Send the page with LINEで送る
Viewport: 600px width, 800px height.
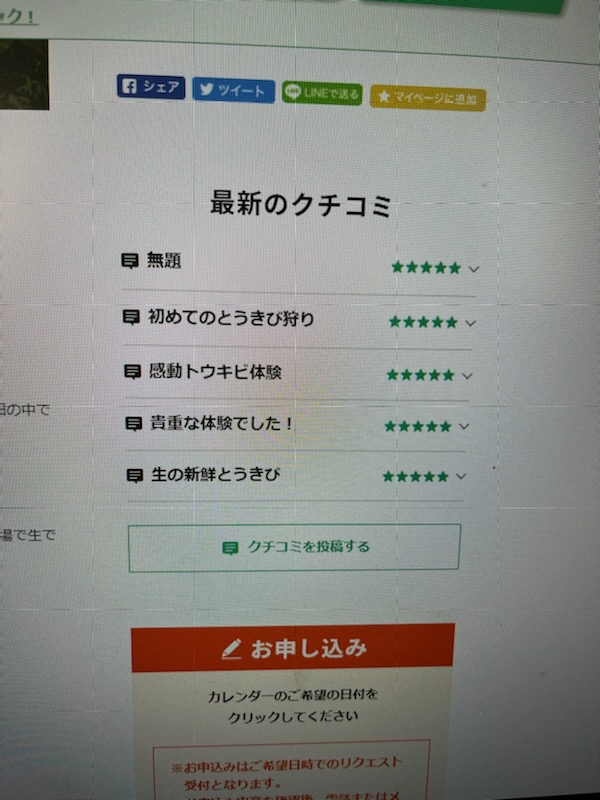coord(321,93)
